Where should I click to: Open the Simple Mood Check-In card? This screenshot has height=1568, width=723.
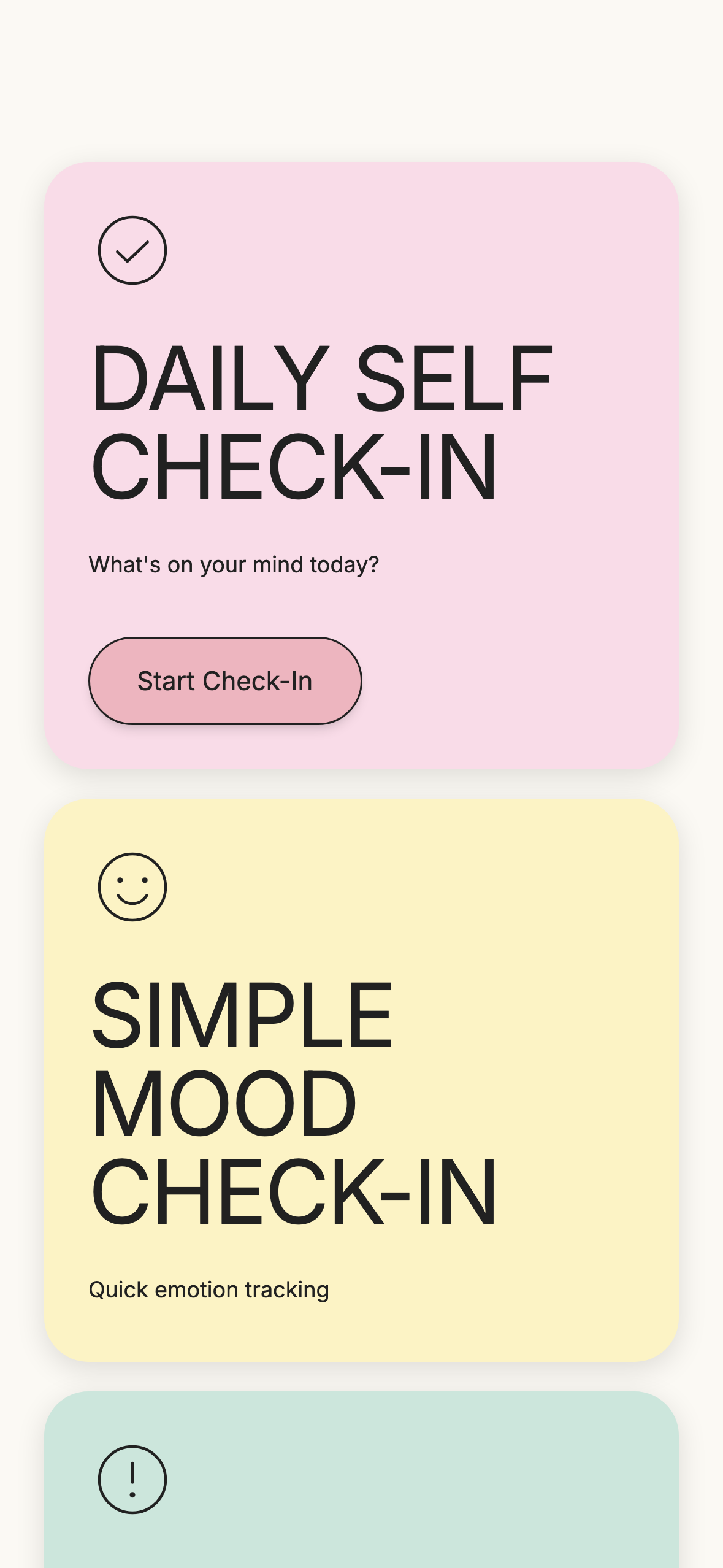(361, 1080)
